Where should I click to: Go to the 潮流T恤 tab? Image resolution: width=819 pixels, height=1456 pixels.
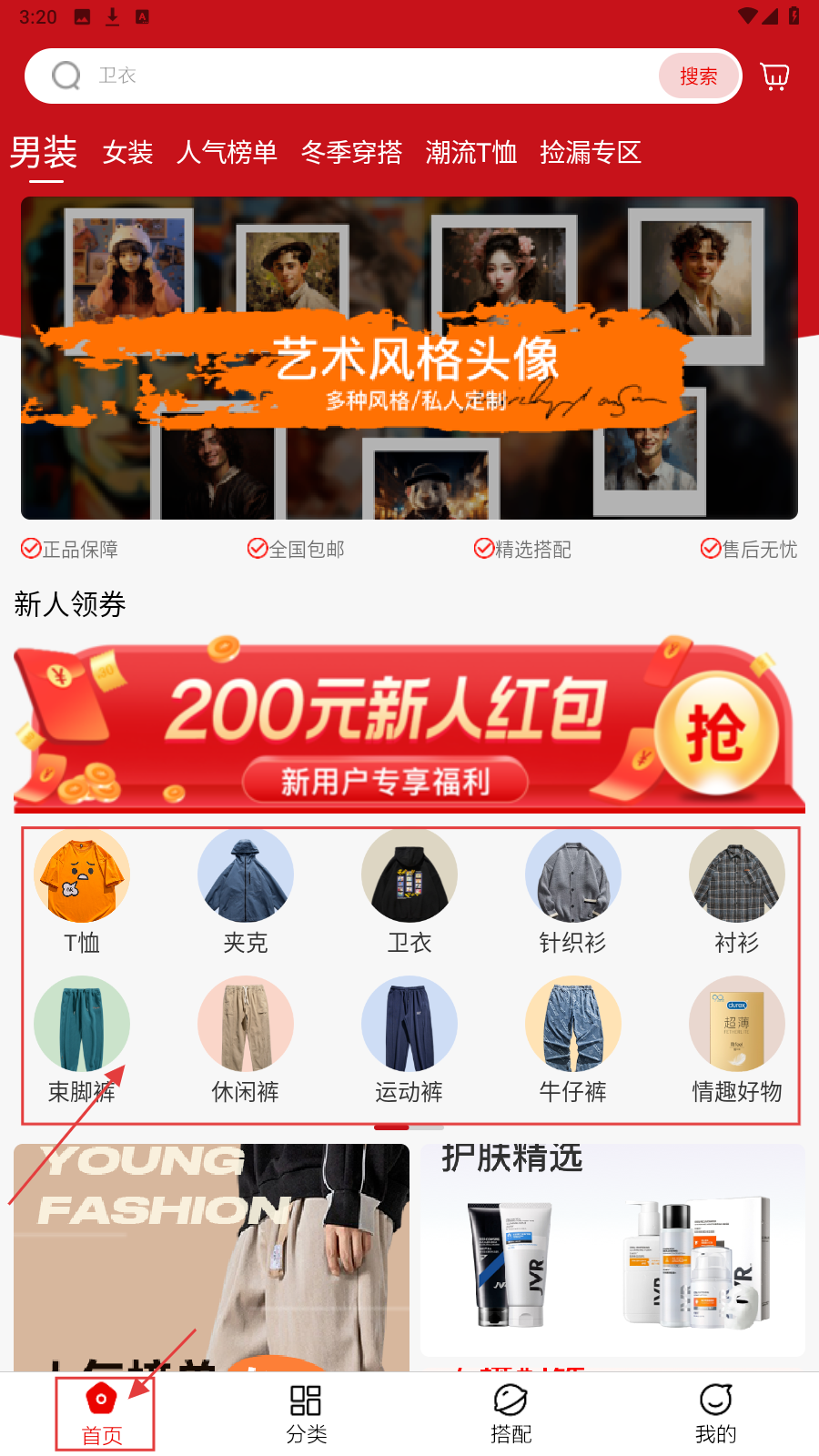[x=470, y=152]
